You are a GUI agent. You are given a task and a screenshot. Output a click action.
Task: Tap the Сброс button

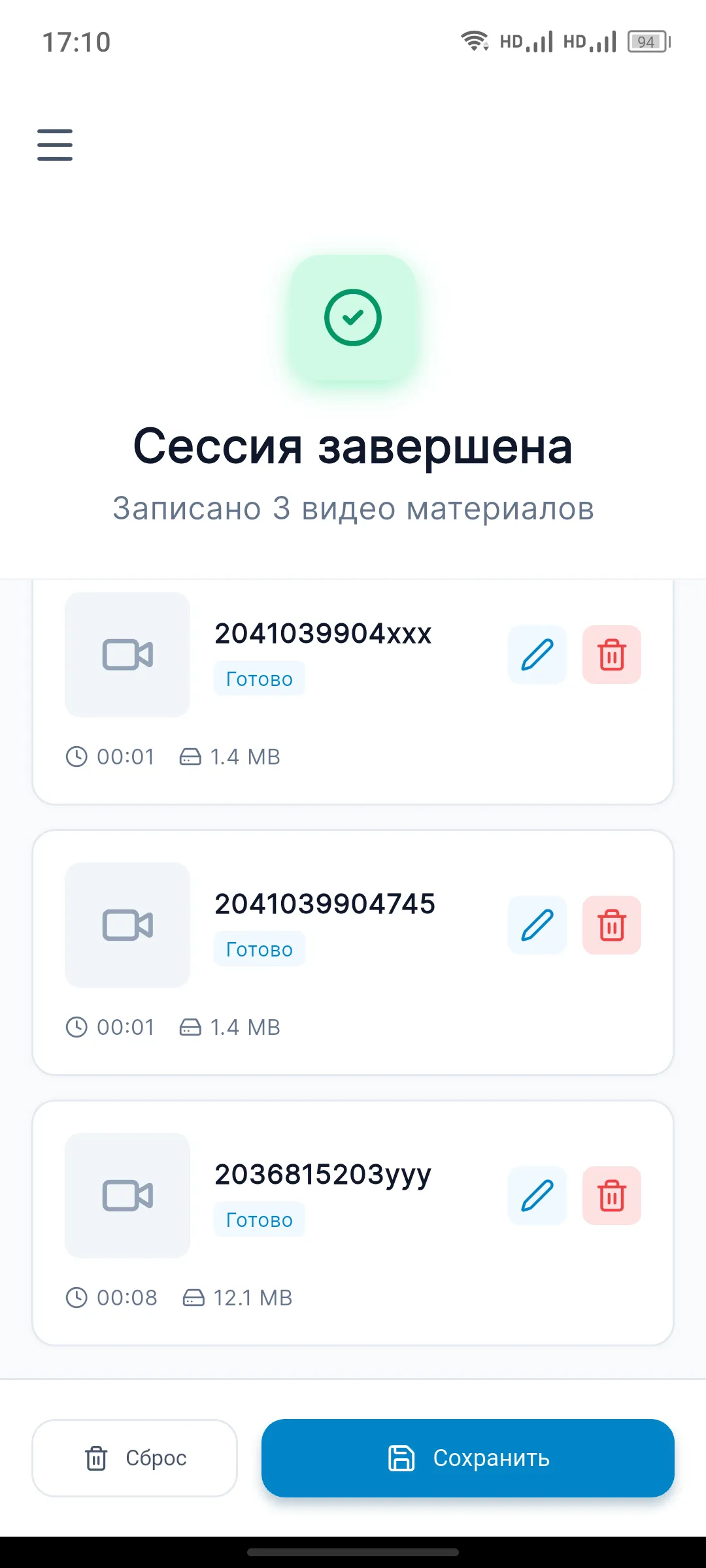(x=135, y=1458)
